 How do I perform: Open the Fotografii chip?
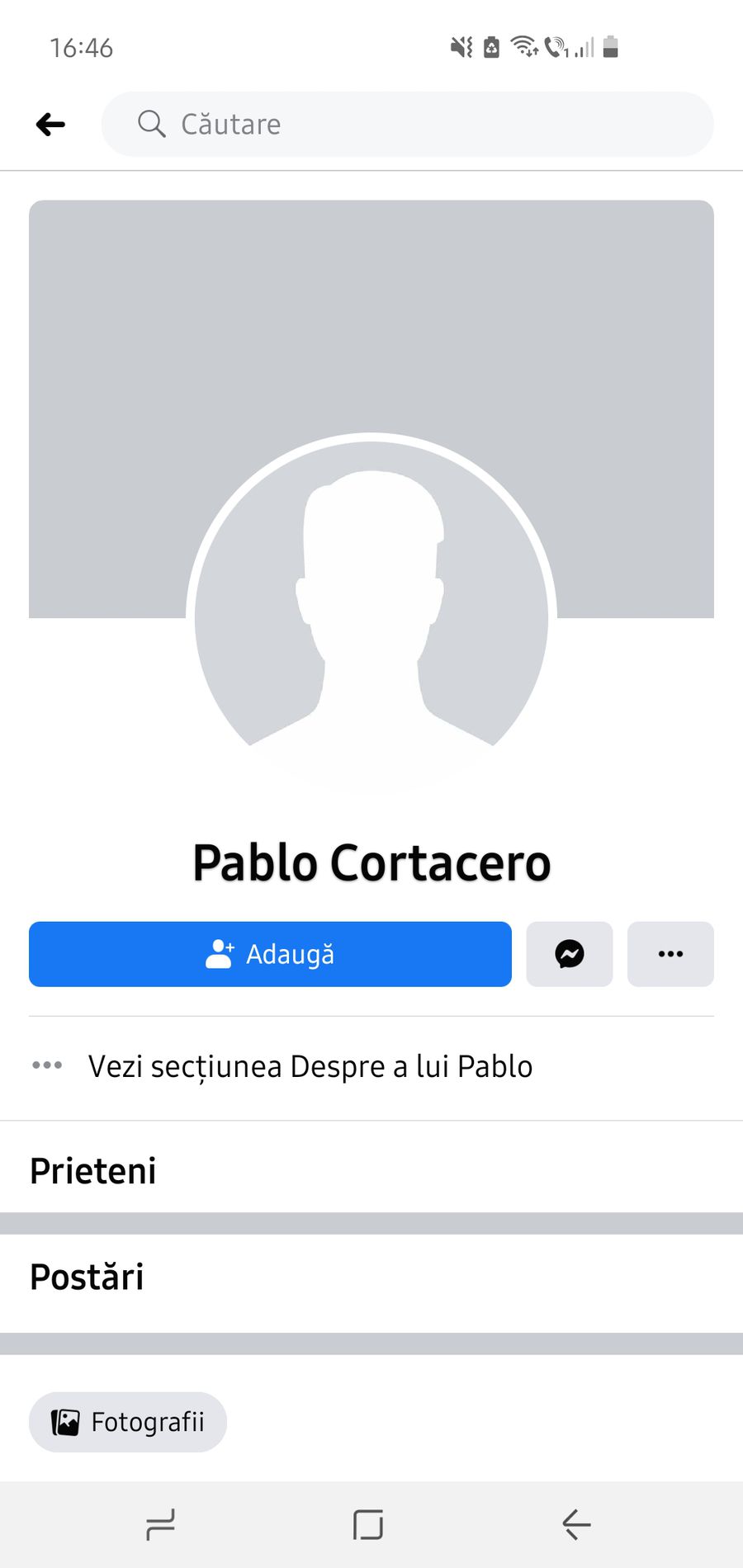[128, 1422]
